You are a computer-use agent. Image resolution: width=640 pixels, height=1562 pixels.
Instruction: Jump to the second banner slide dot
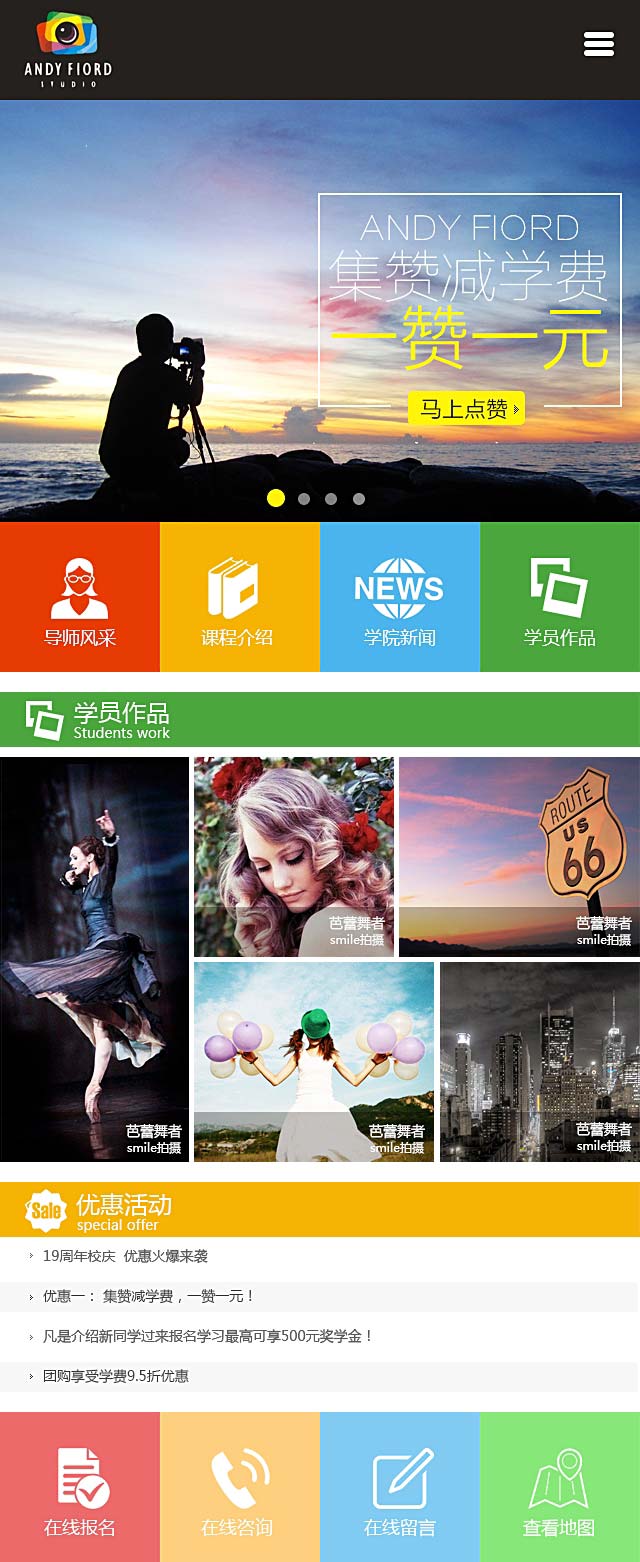pos(304,498)
